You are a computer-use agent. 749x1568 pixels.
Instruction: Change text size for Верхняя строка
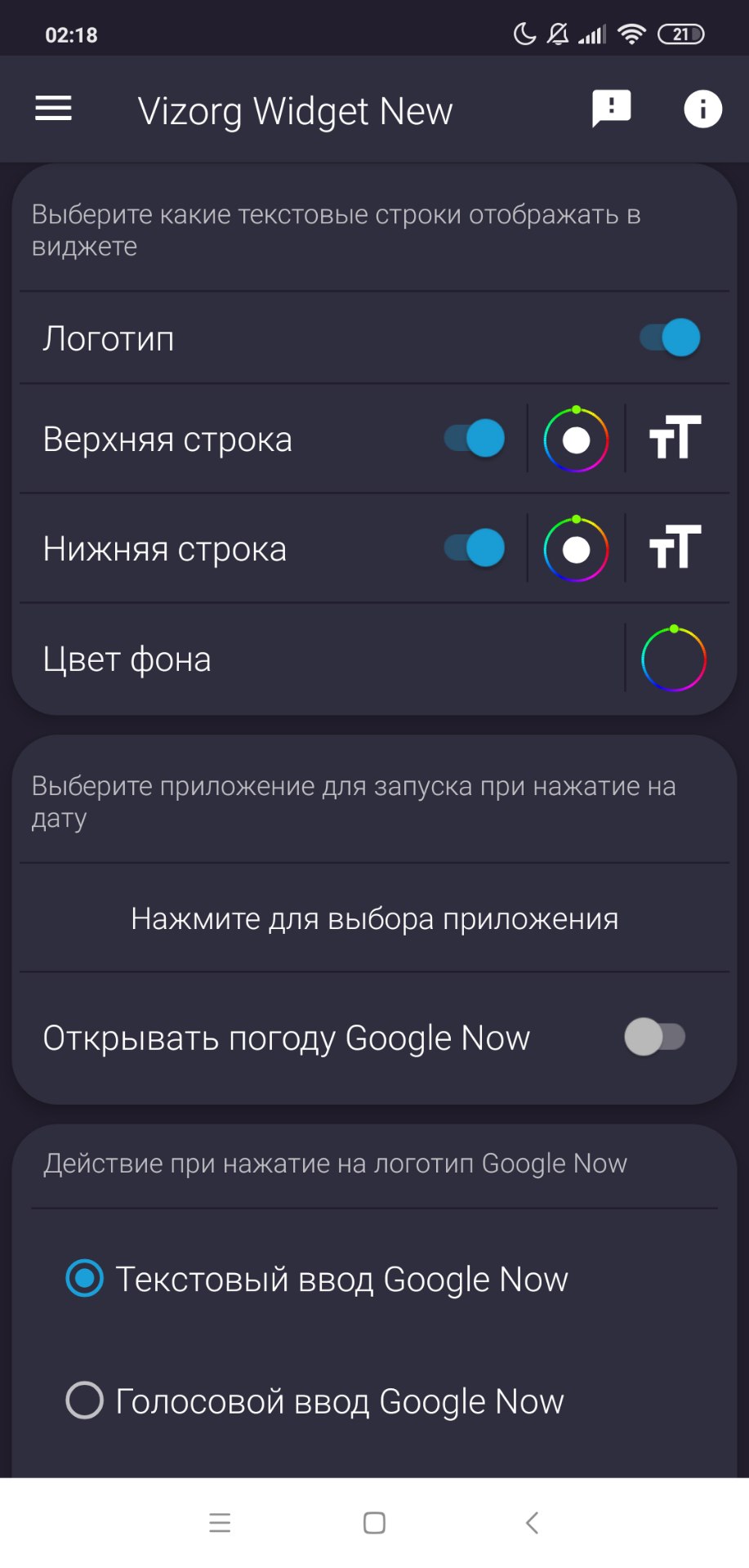pyautogui.click(x=675, y=438)
